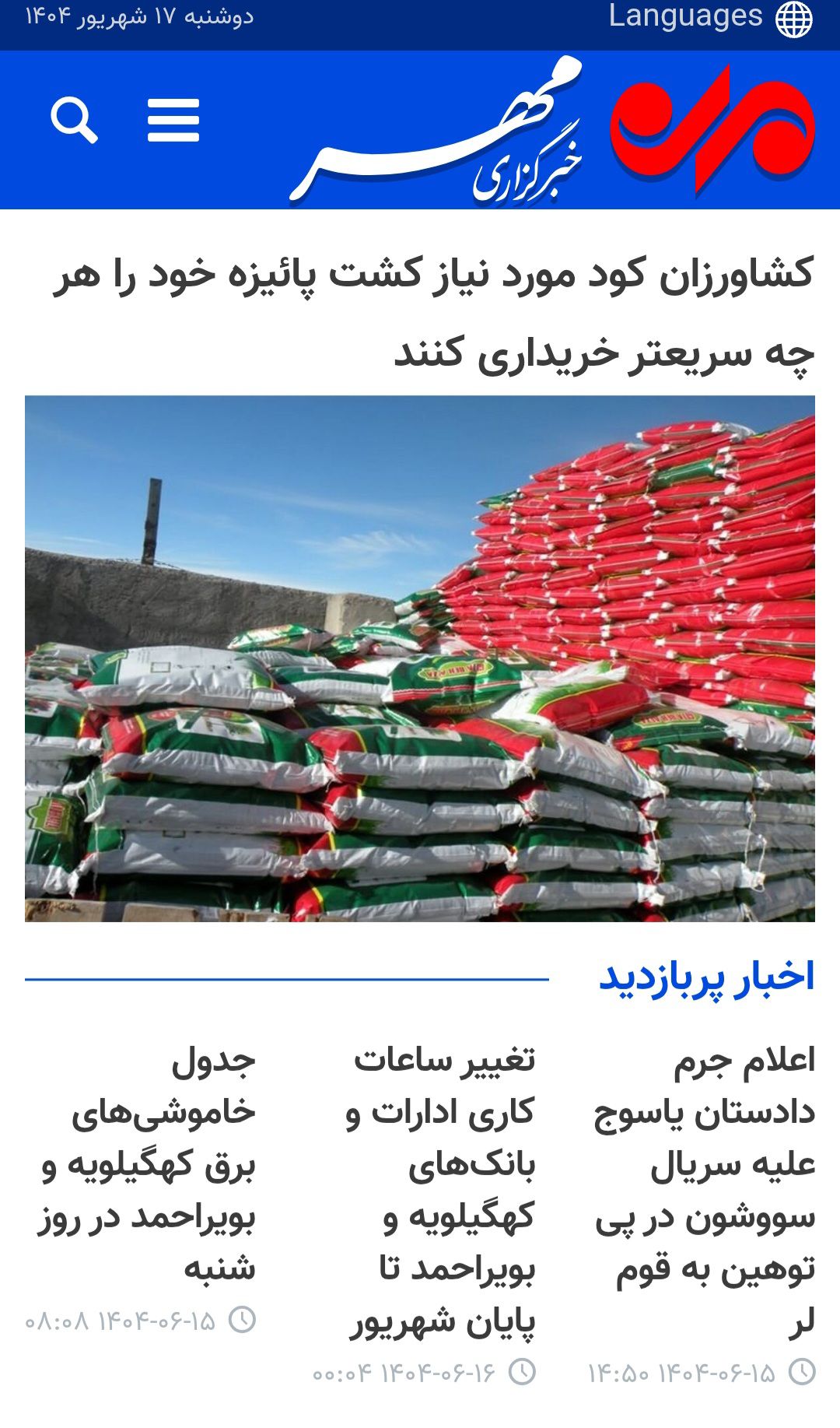The height and width of the screenshot is (1428, 840).
Task: Open article اعلام جرم دادستان یاسوج
Action: (705, 1190)
